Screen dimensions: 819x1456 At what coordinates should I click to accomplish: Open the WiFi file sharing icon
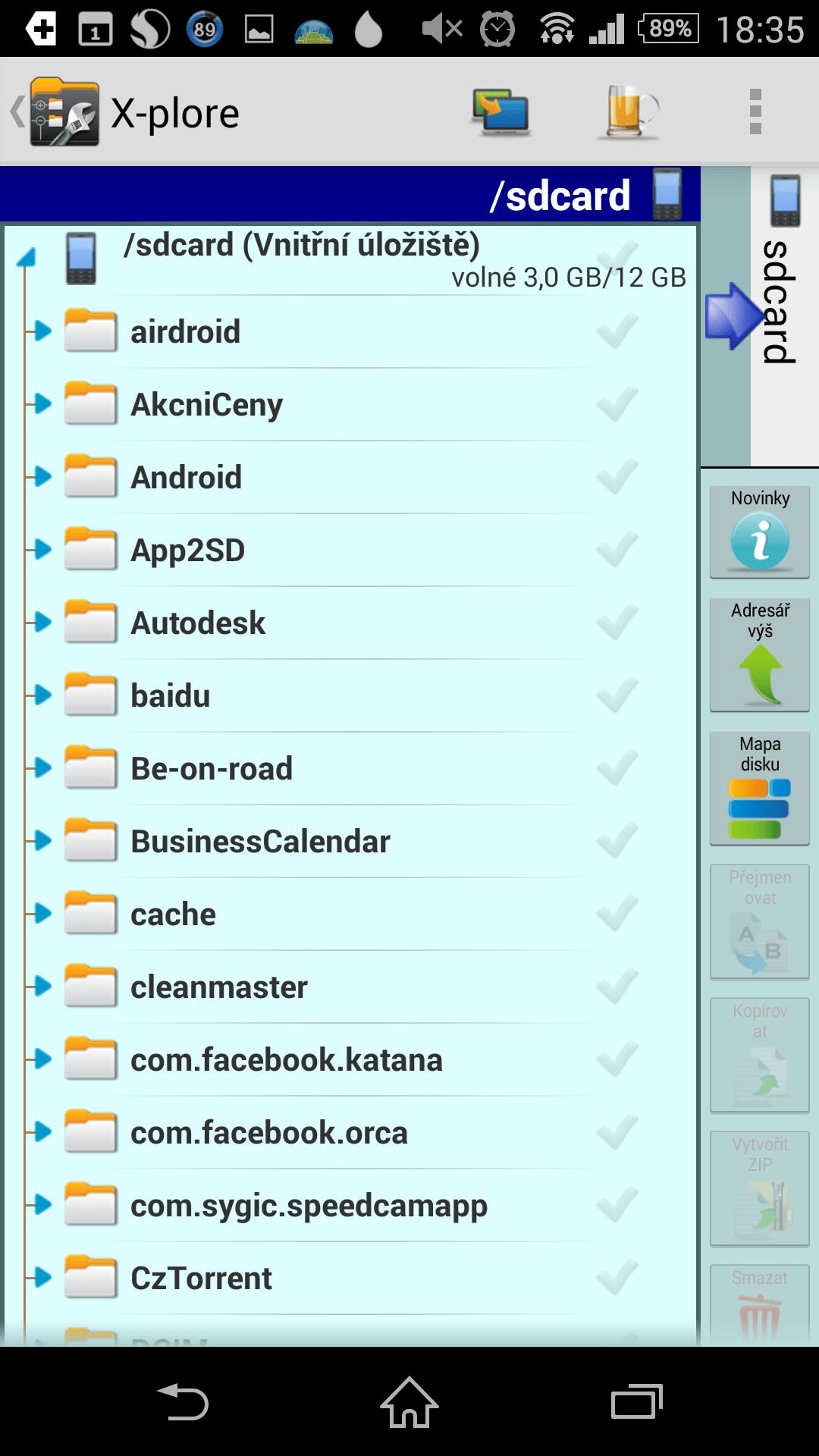coord(500,112)
